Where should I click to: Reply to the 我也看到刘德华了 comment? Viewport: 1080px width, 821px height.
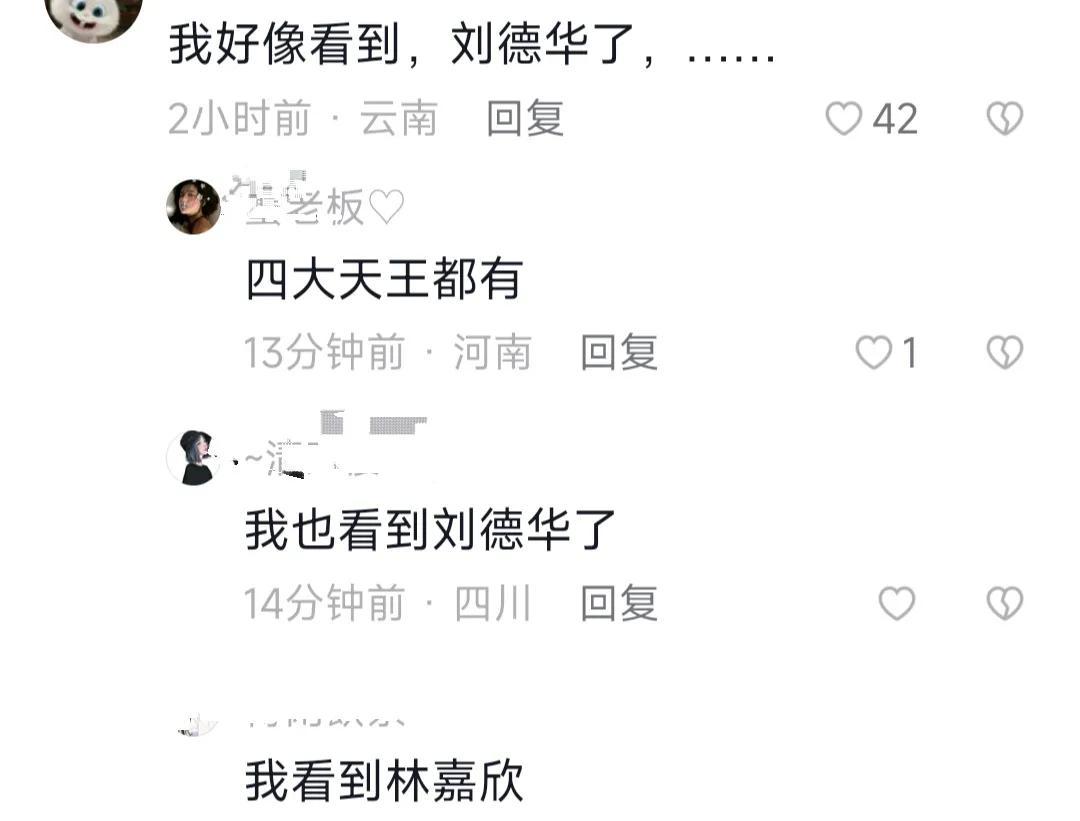[619, 603]
